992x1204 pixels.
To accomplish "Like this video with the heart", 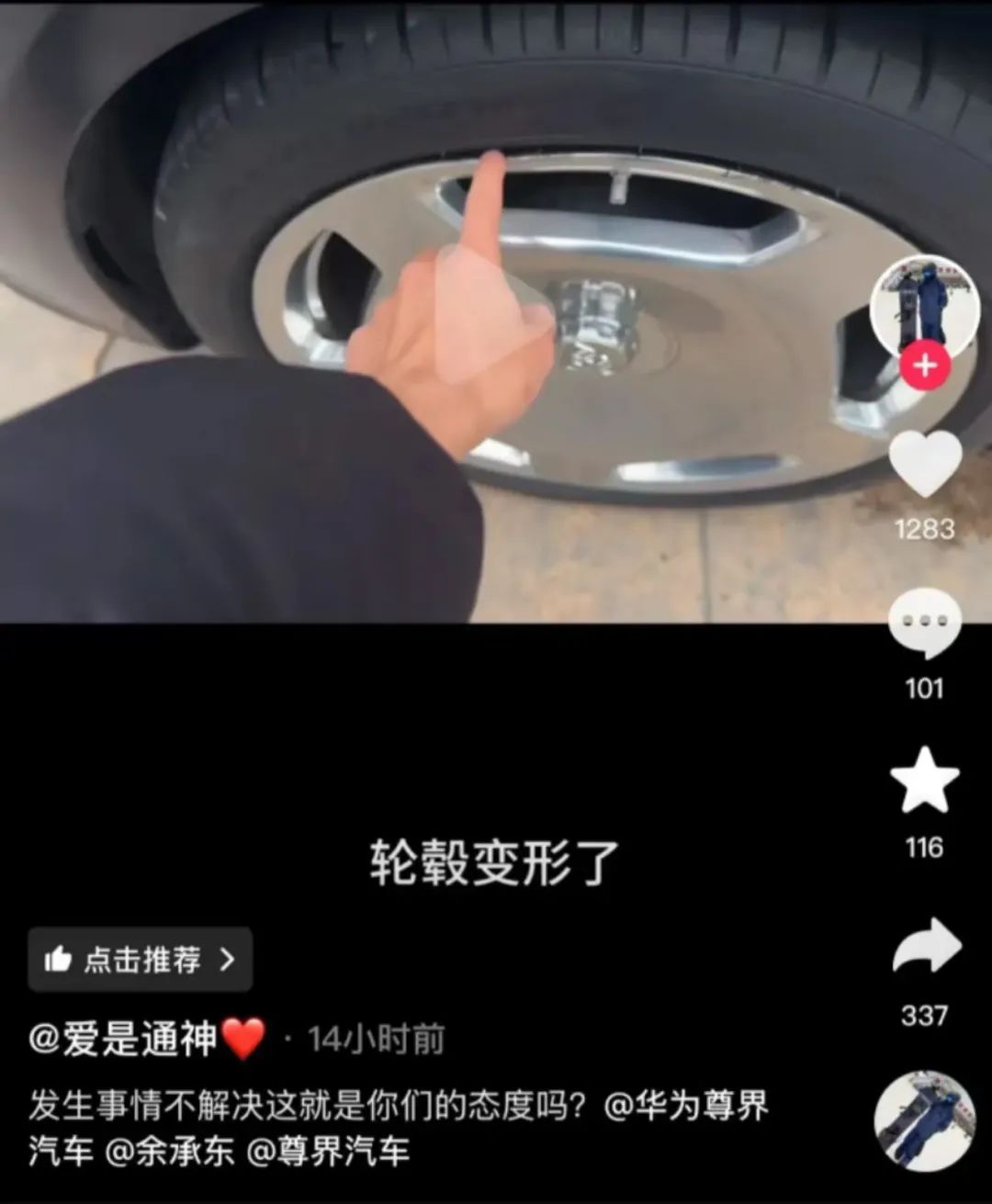I will coord(924,463).
